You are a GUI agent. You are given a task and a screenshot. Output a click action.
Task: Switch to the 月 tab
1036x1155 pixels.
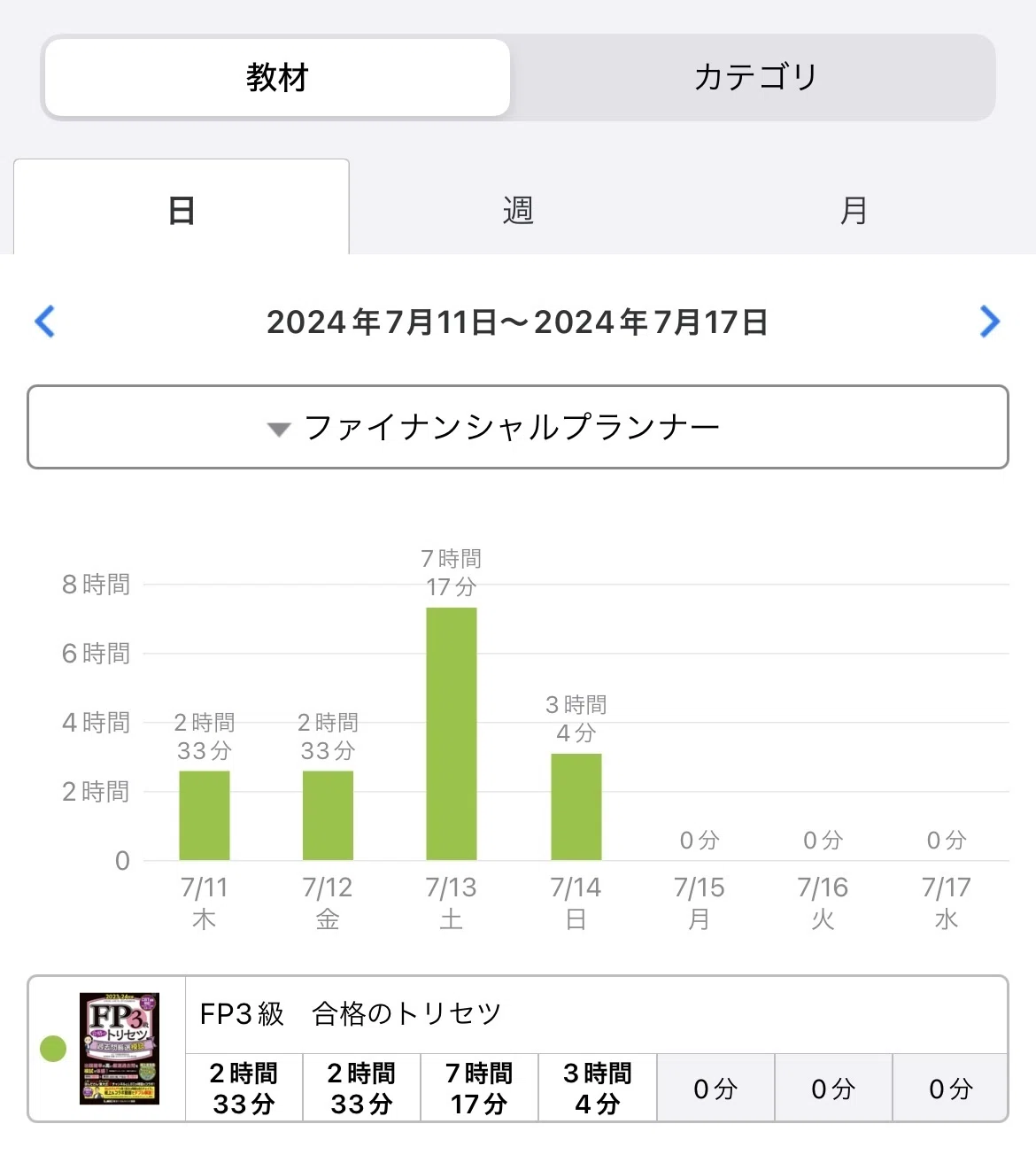(x=854, y=210)
